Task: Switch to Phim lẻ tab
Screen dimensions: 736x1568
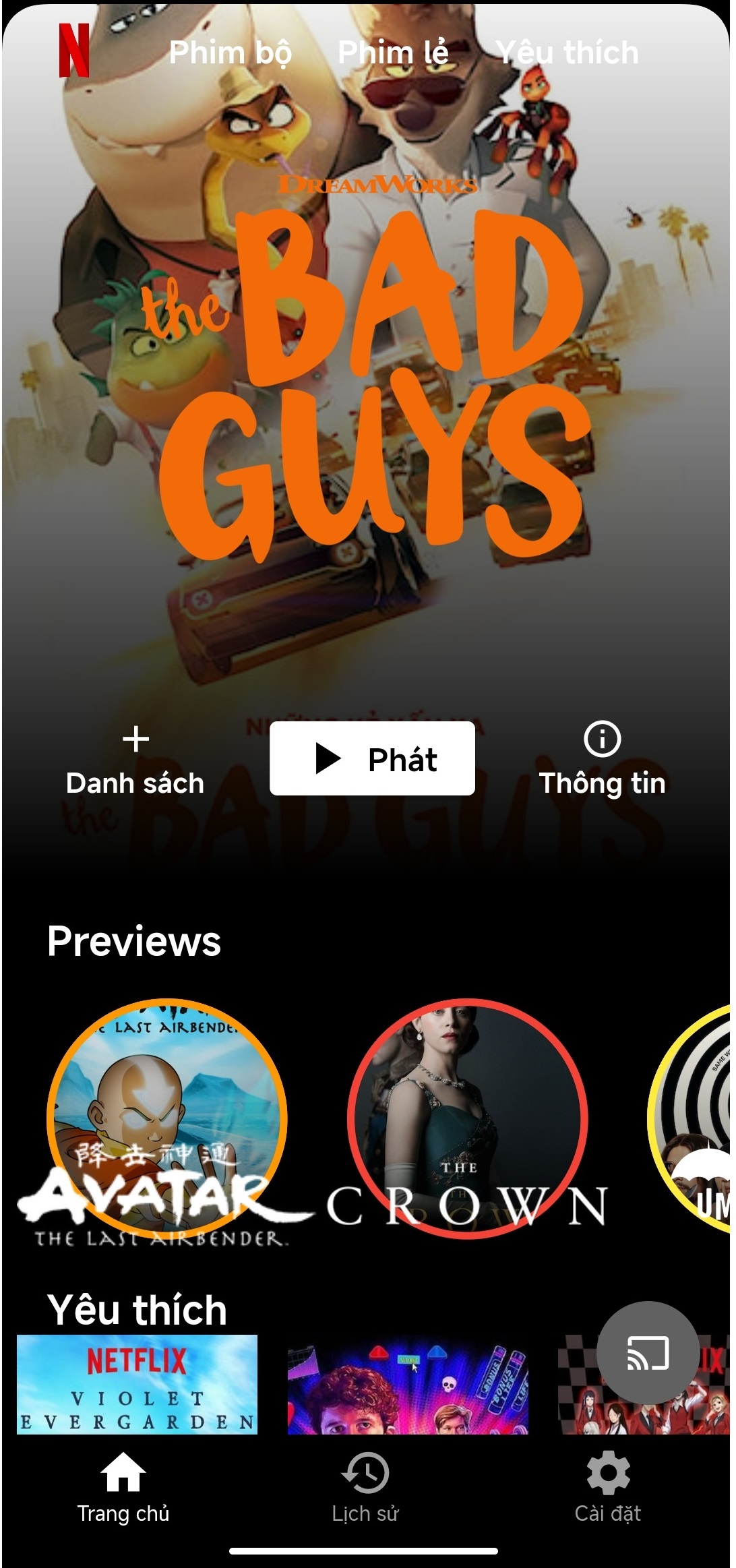Action: click(393, 53)
